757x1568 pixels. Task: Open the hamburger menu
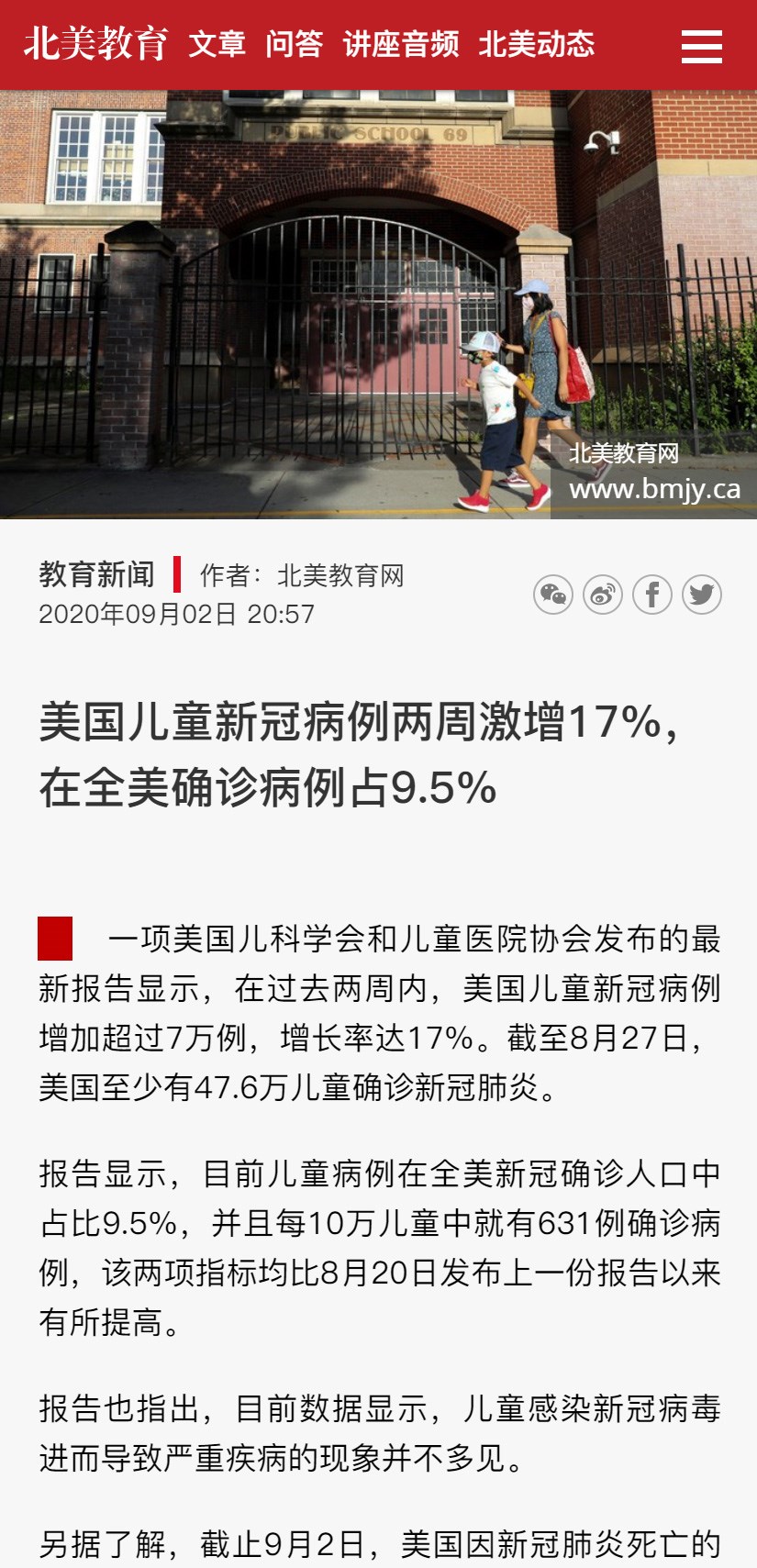[701, 46]
